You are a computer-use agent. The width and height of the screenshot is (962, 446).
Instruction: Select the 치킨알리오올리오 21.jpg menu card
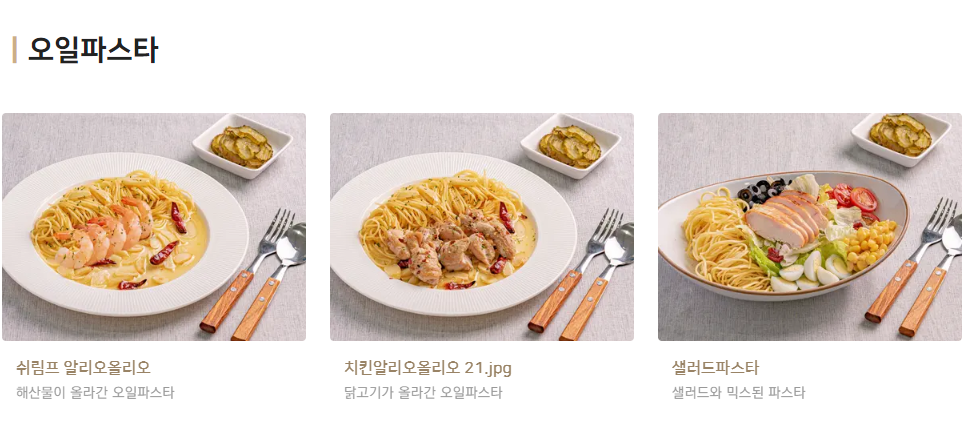pos(481,227)
